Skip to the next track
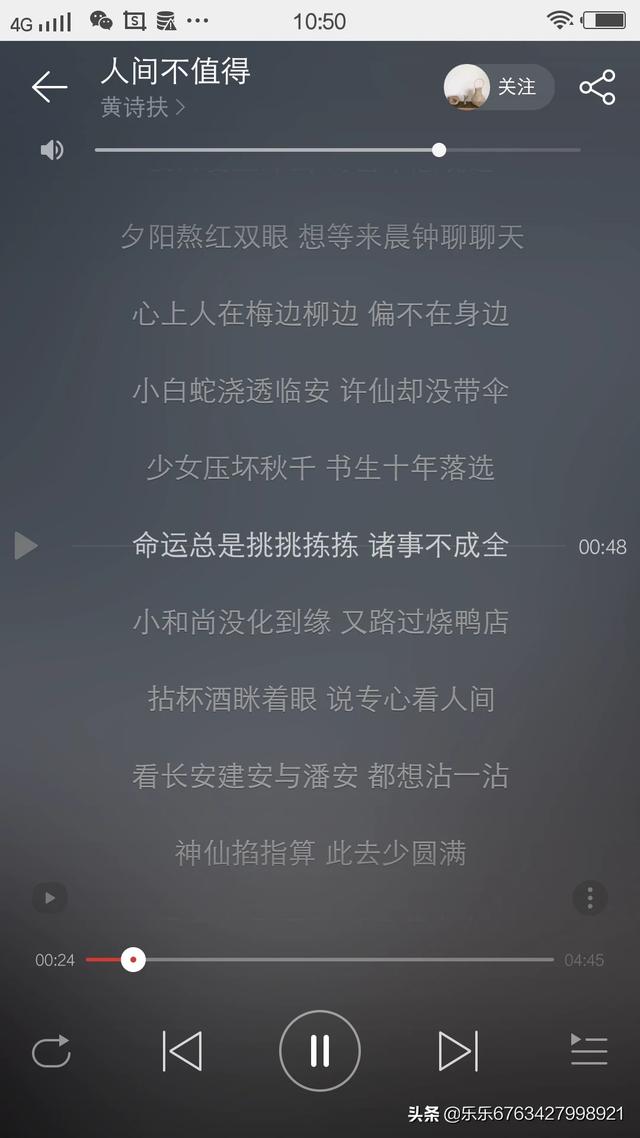The width and height of the screenshot is (640, 1138). pyautogui.click(x=458, y=1051)
